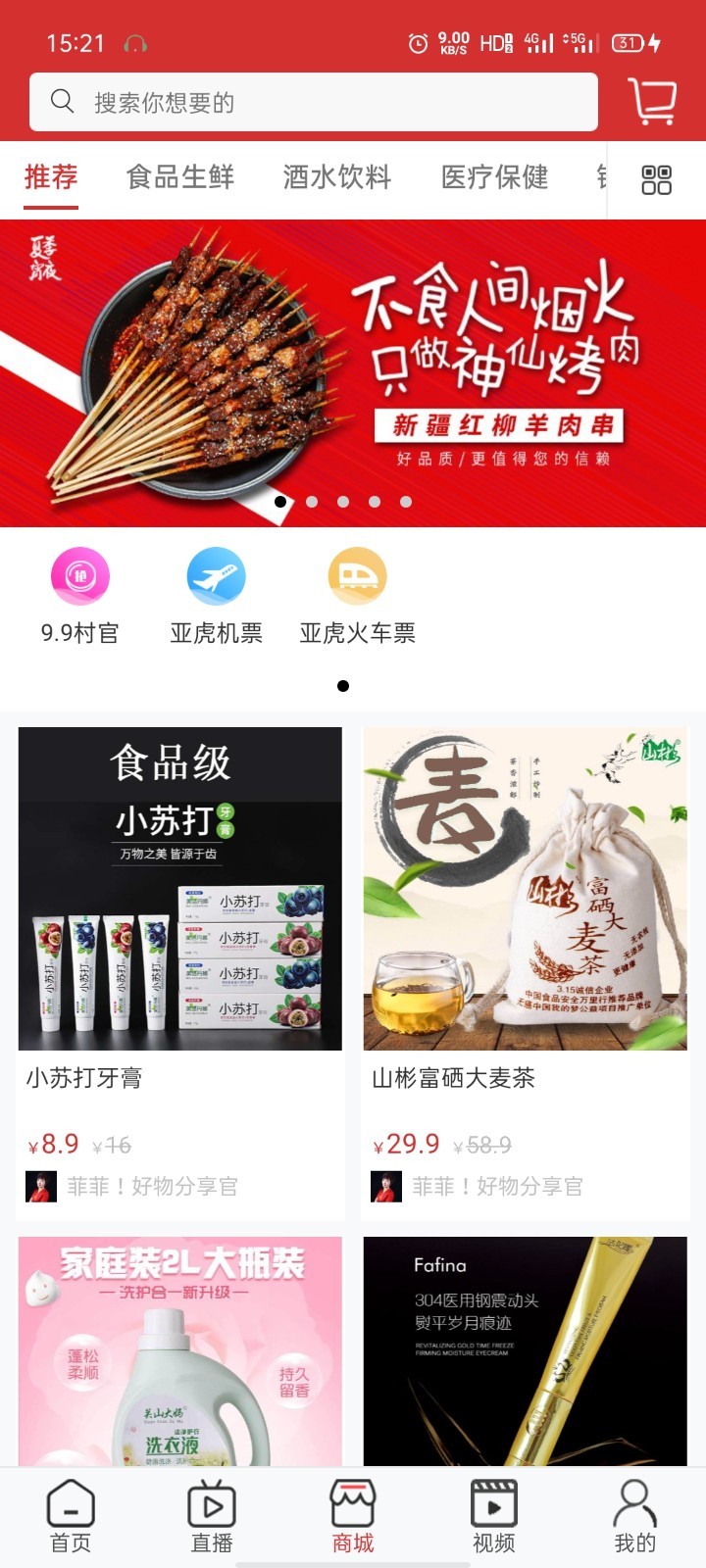This screenshot has width=706, height=1568.
Task: Switch to the 直播 tab
Action: [x=212, y=1516]
